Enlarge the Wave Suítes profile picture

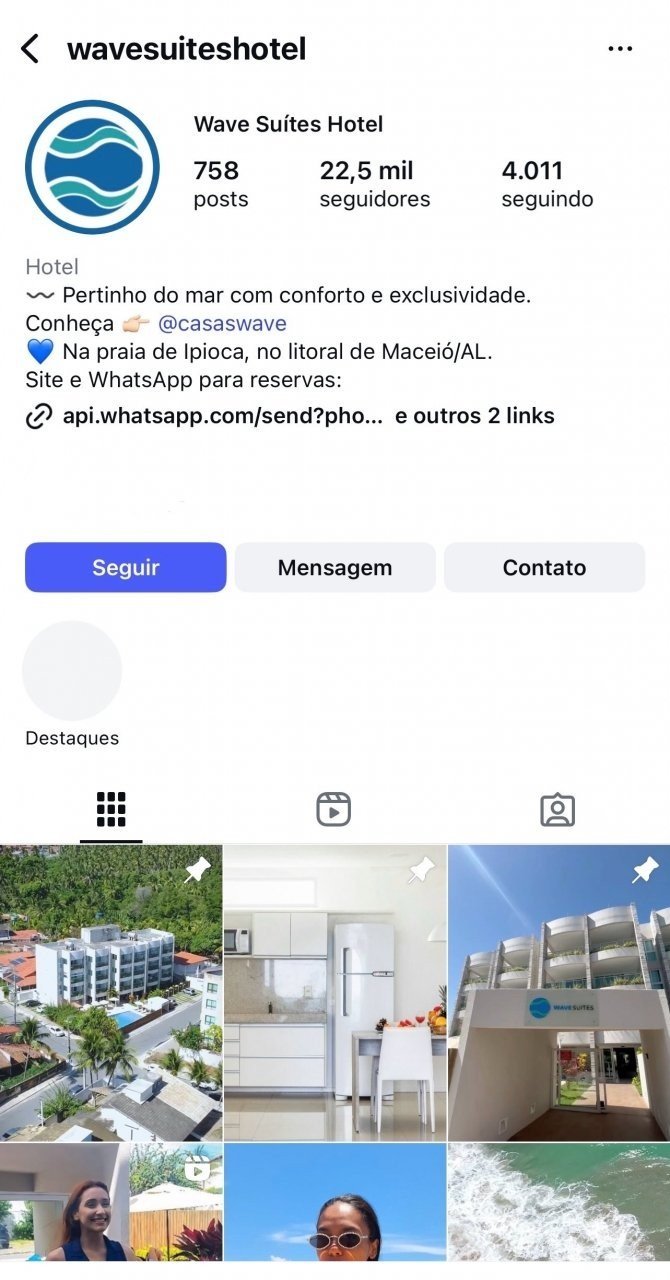[92, 166]
